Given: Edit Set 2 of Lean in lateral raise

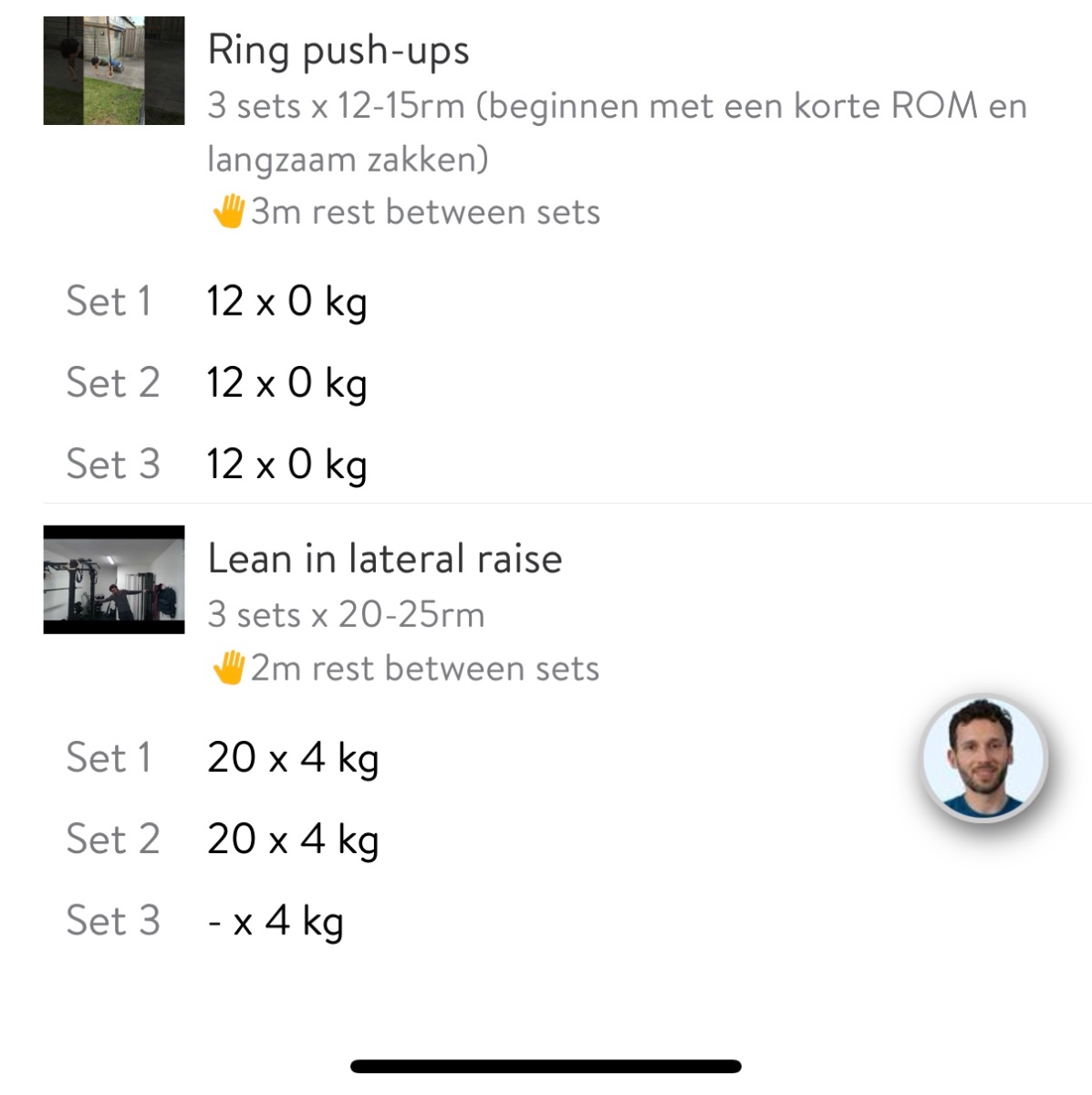Looking at the screenshot, I should coord(292,839).
